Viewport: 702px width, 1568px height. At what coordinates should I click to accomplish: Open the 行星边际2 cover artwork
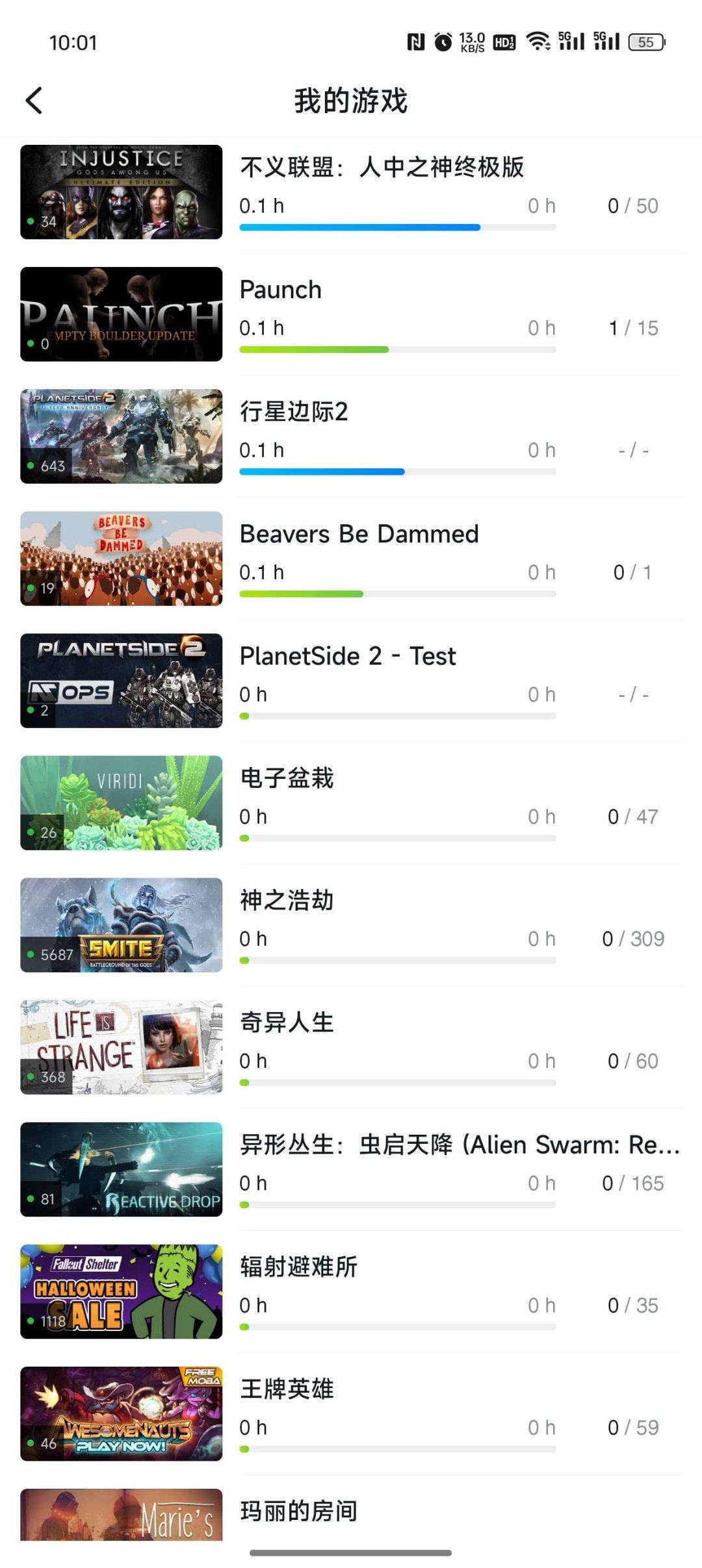121,435
